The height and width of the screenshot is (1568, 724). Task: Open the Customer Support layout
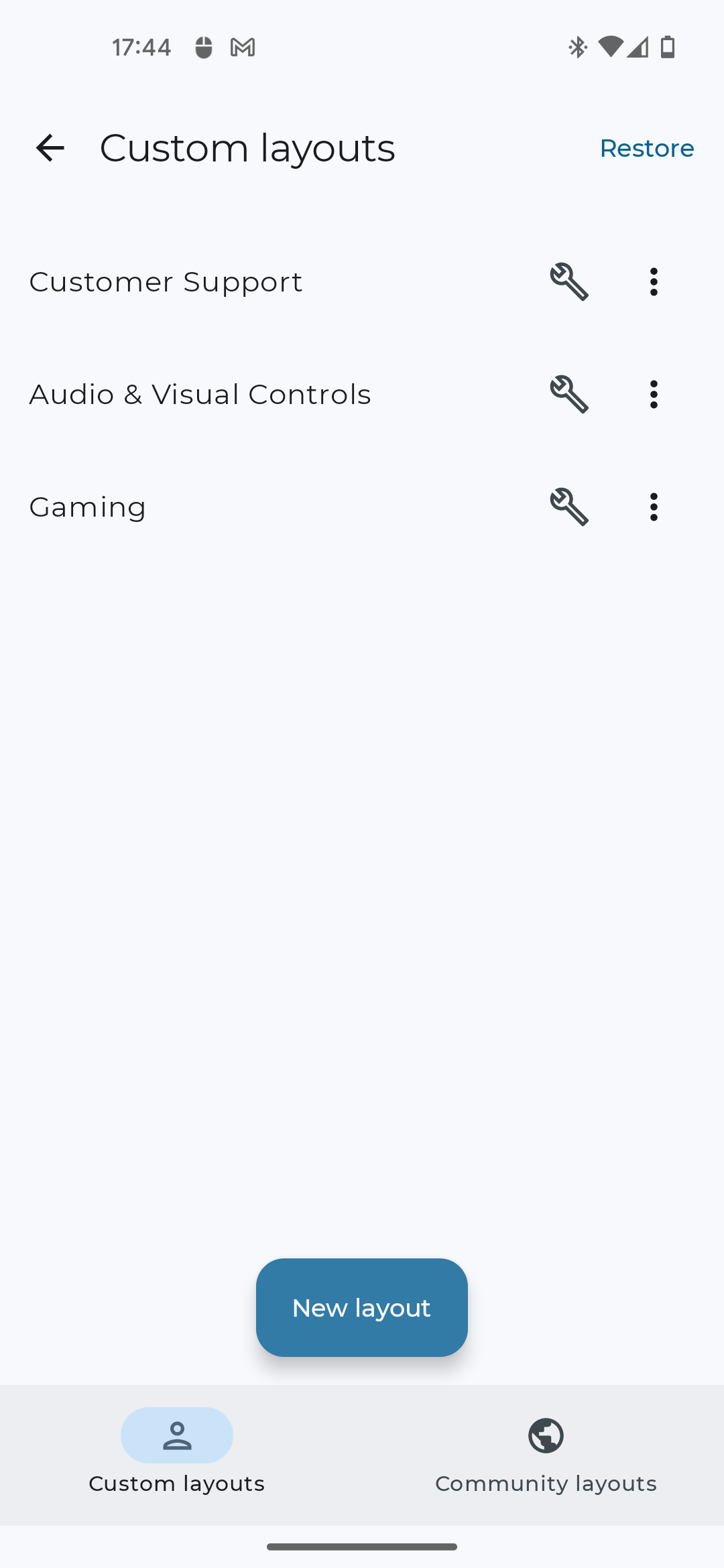point(166,282)
